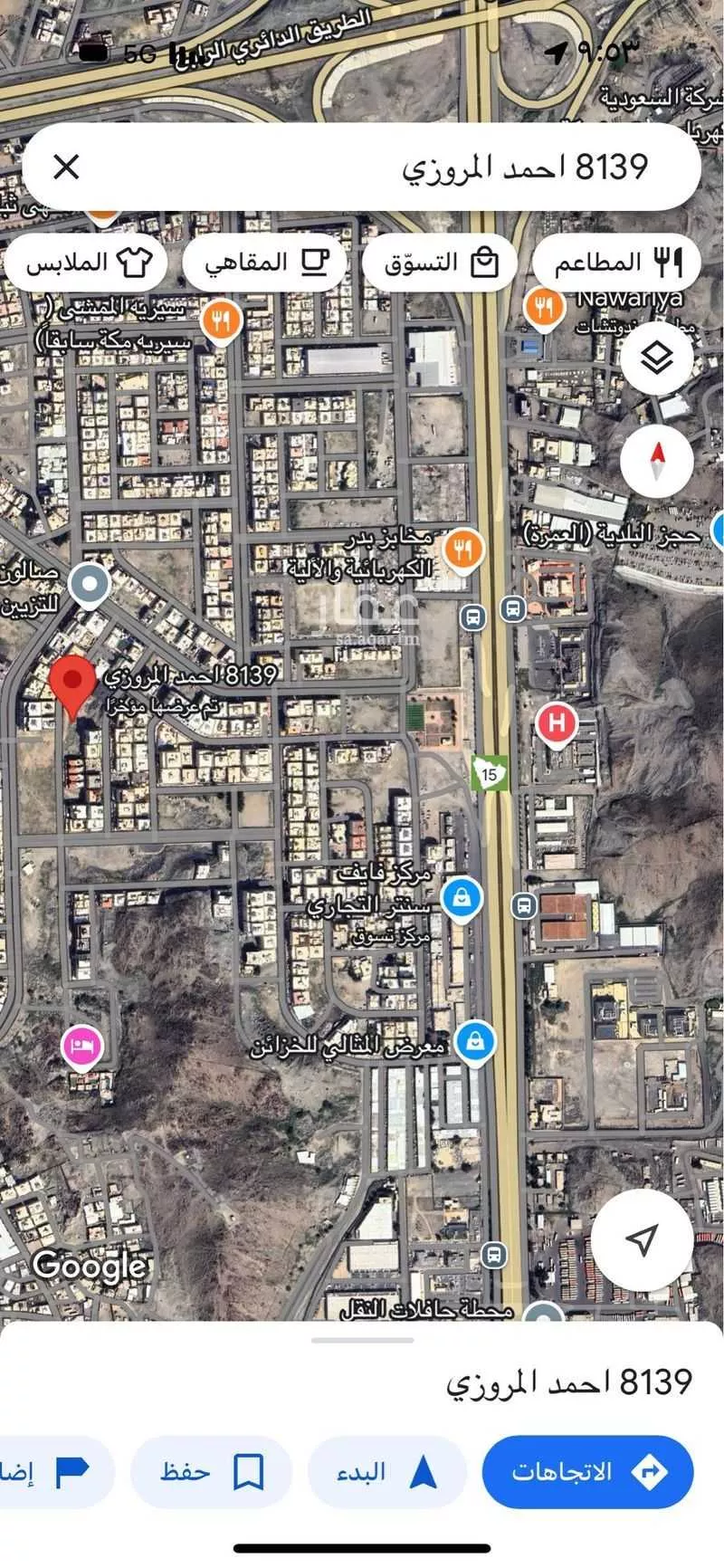
Task: Get directions with الاتجاهات button
Action: pos(587,1471)
